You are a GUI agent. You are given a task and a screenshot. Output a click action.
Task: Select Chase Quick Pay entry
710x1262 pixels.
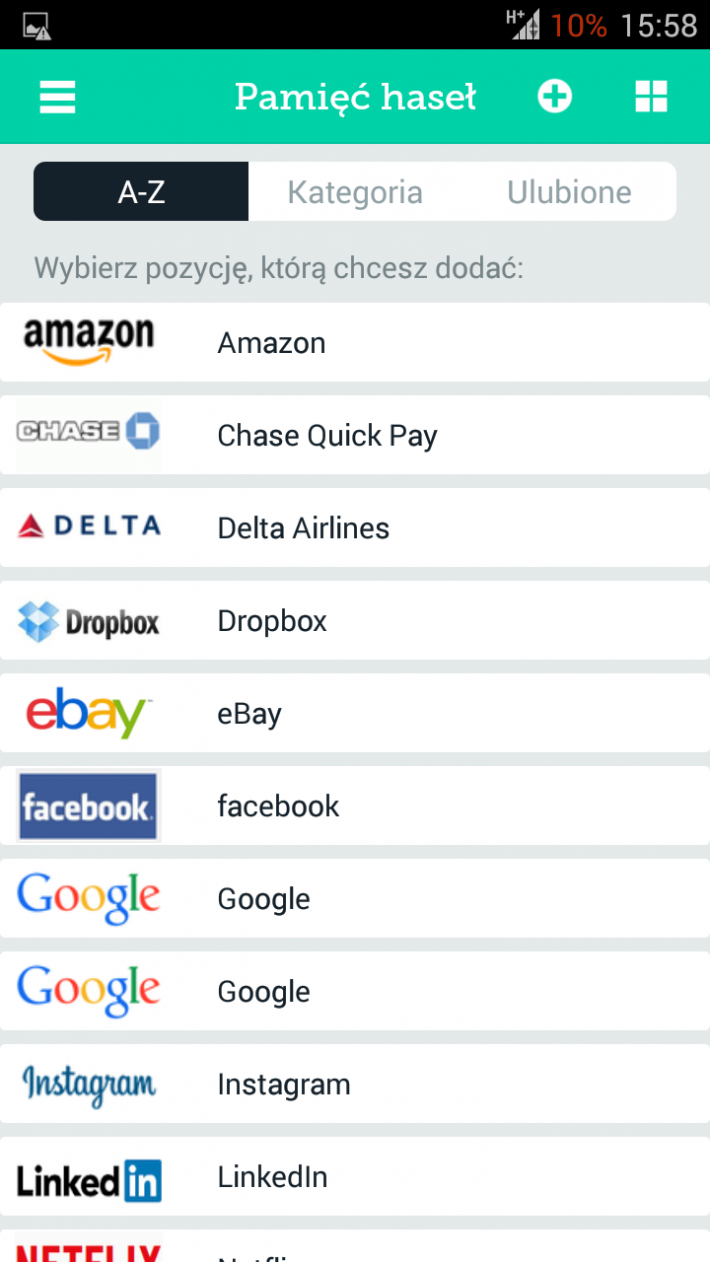click(355, 436)
